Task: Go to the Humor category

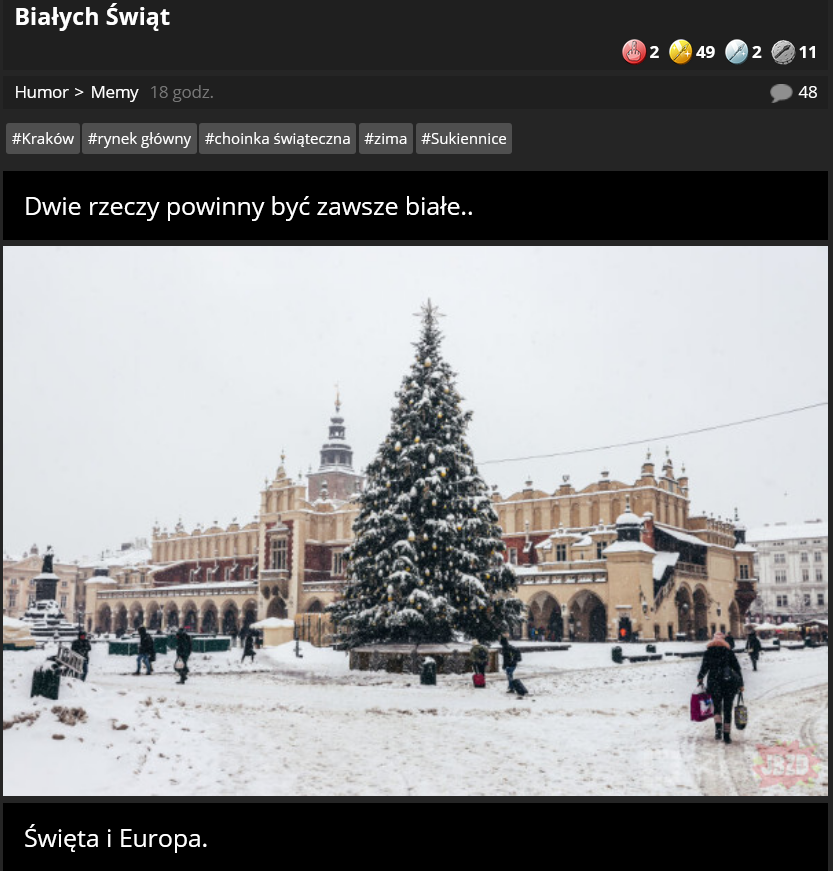Action: tap(41, 92)
